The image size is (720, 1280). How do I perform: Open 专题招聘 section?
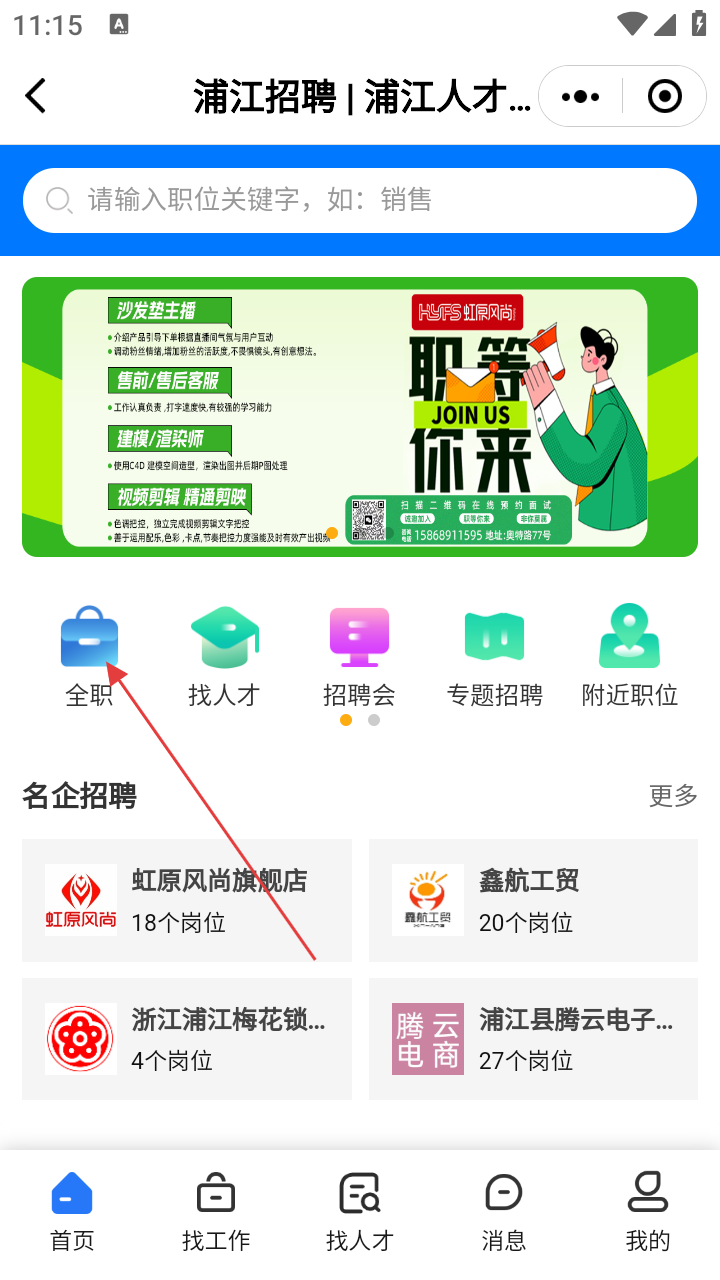(x=495, y=657)
